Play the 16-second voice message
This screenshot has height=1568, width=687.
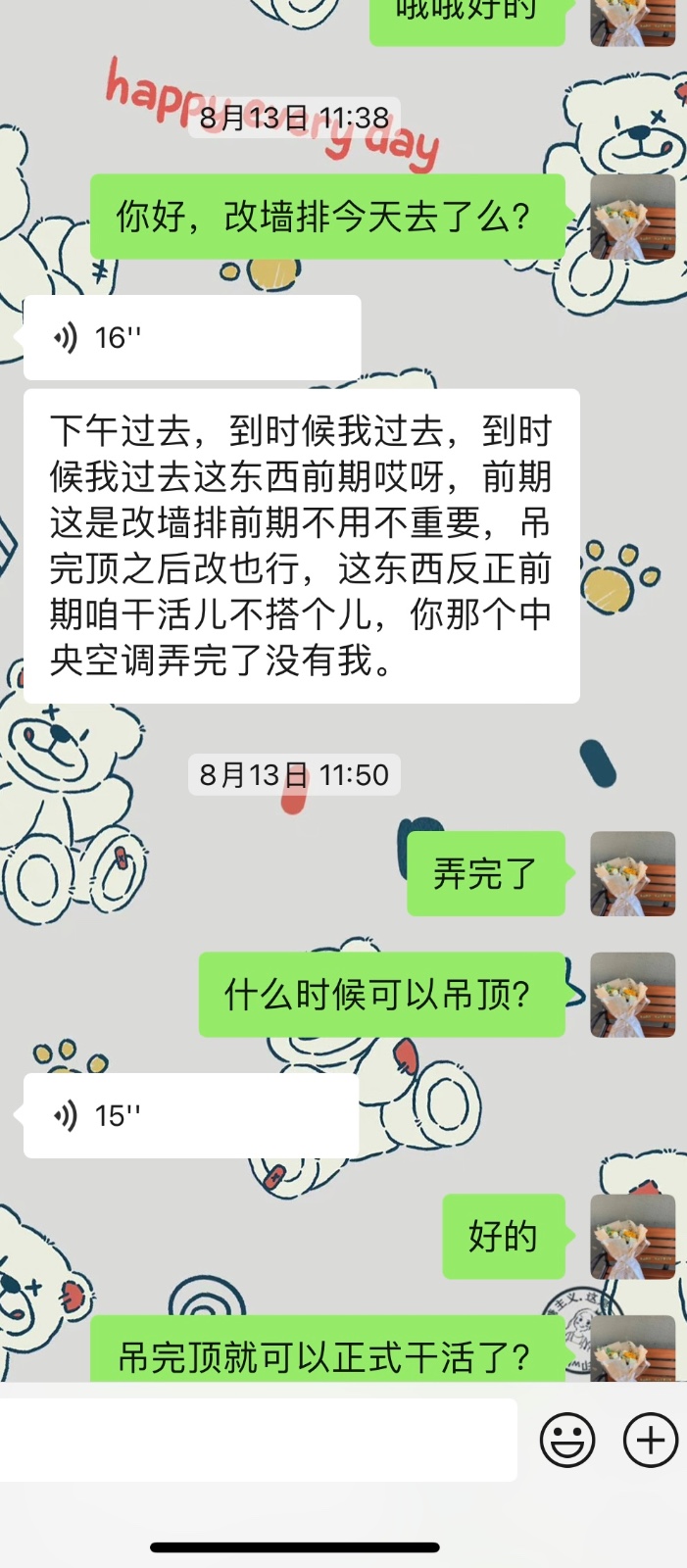[191, 338]
